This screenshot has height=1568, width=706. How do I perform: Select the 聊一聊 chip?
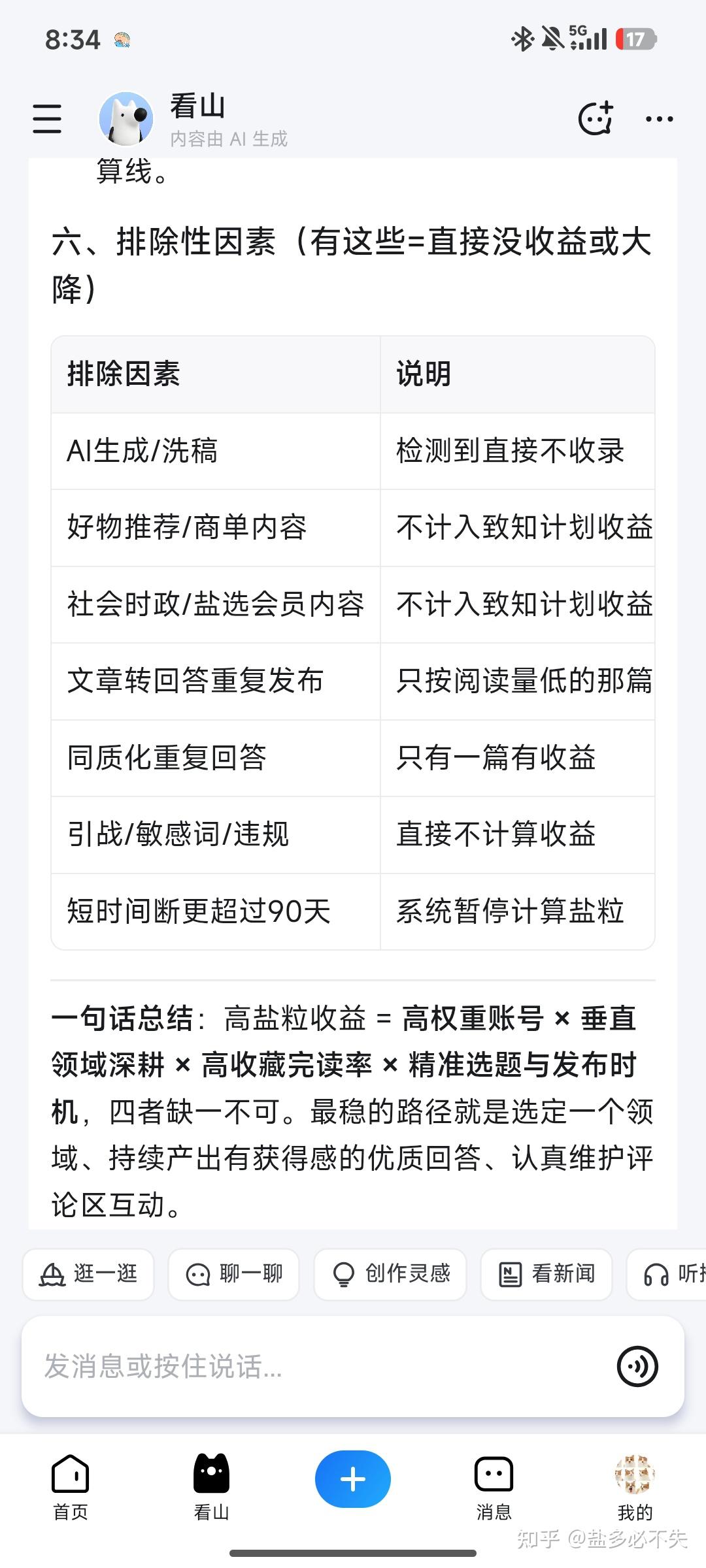pyautogui.click(x=233, y=1274)
